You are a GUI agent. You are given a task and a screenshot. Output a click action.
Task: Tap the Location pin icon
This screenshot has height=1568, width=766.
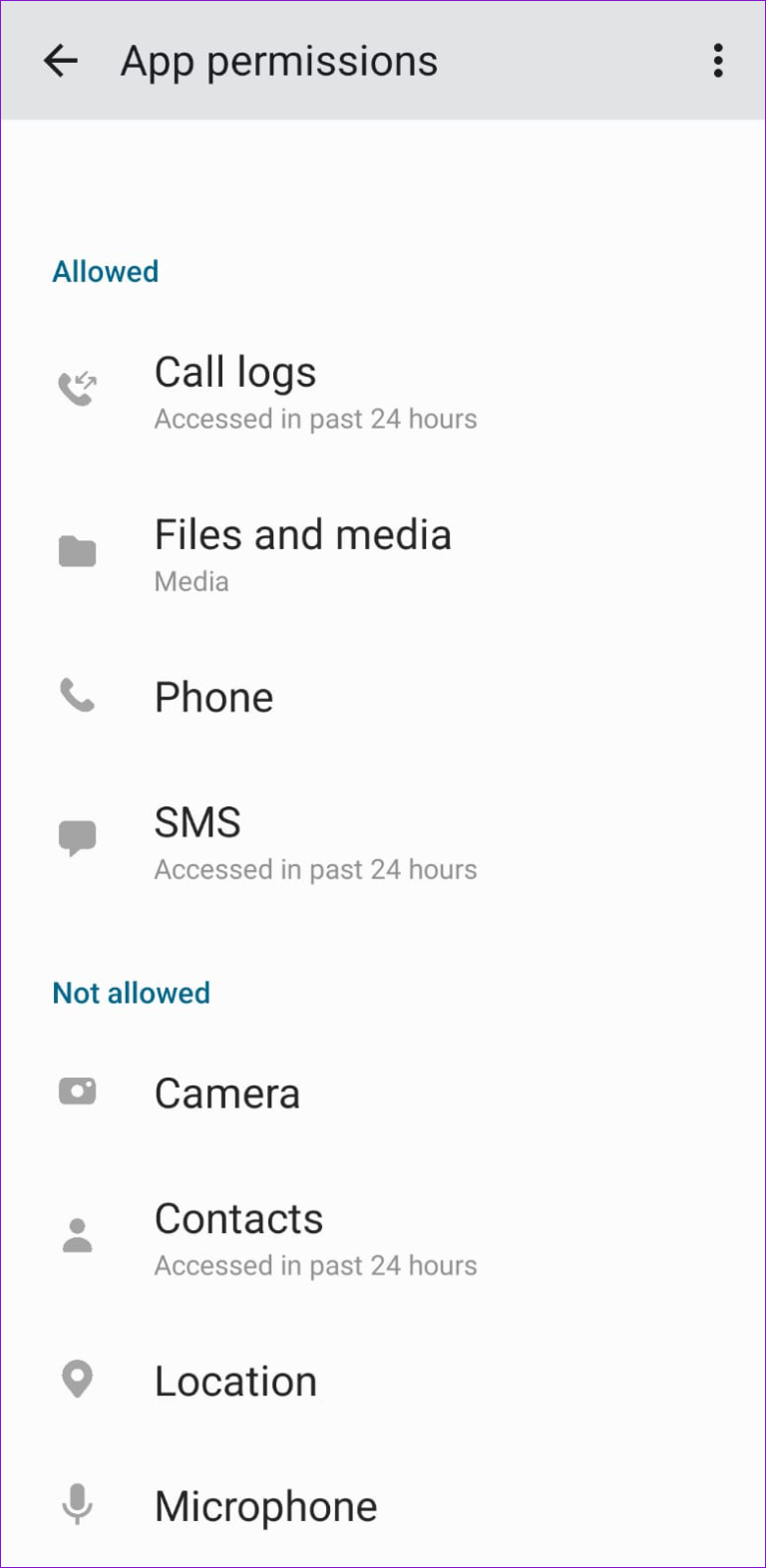78,1380
